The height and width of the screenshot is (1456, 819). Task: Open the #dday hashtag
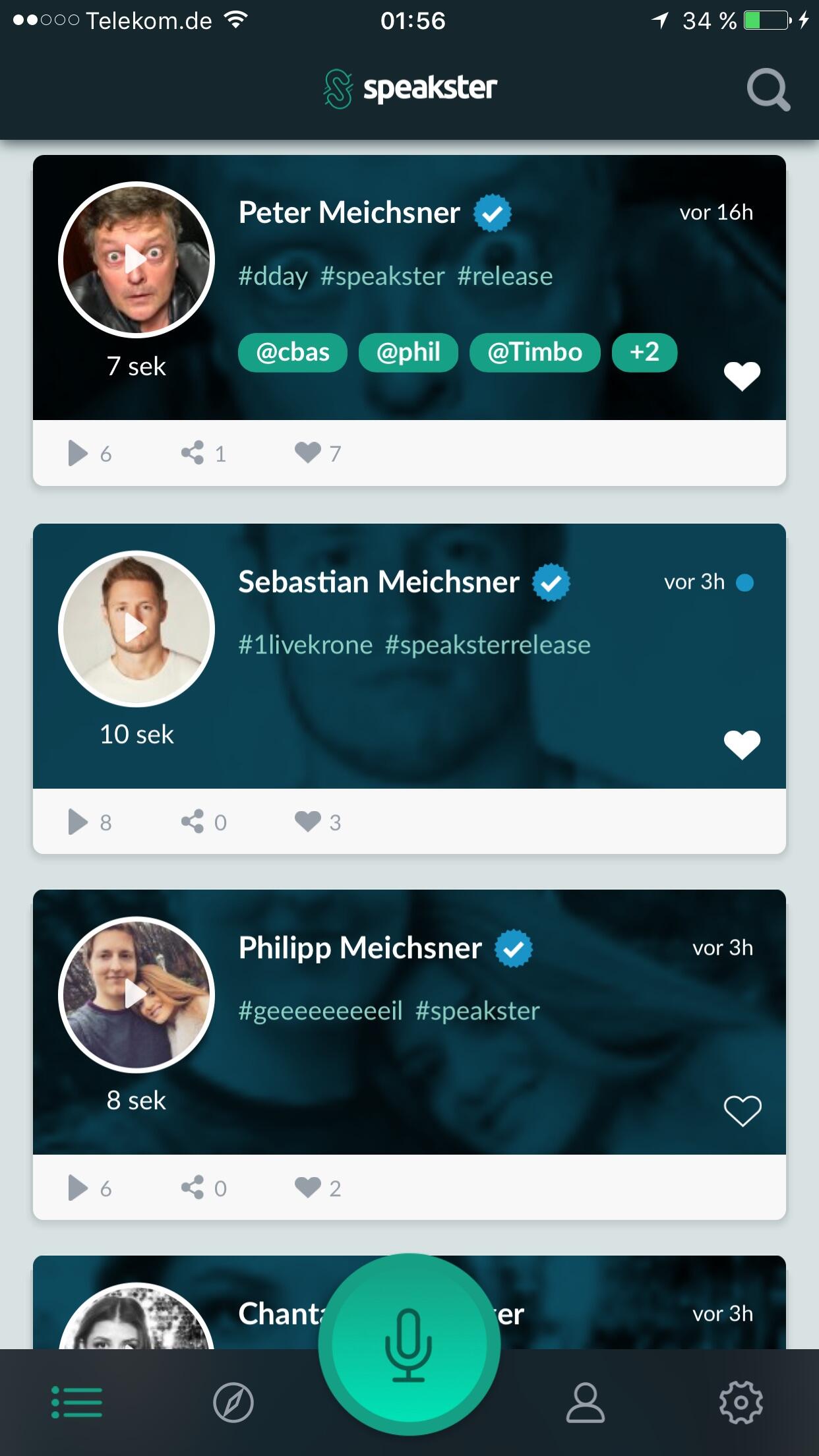pyautogui.click(x=273, y=276)
